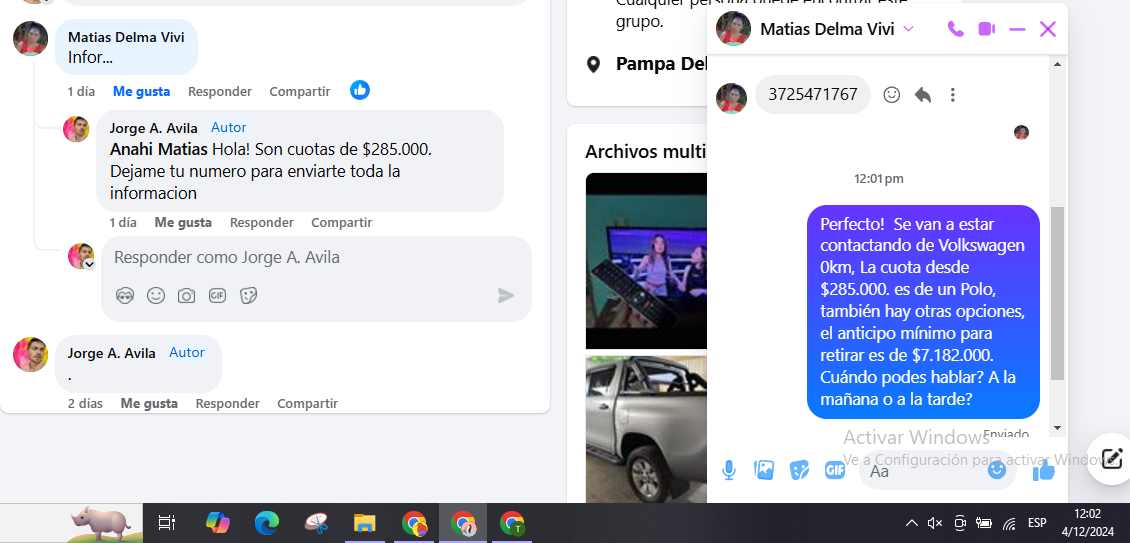Close the Matias Delma Vivi chat window
1130x543 pixels.
[x=1048, y=29]
